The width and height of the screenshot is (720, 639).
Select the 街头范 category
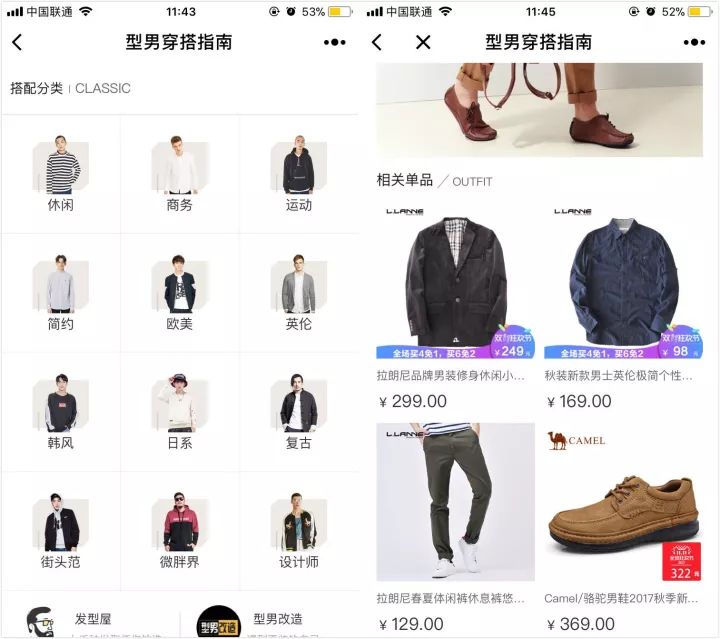tap(61, 531)
